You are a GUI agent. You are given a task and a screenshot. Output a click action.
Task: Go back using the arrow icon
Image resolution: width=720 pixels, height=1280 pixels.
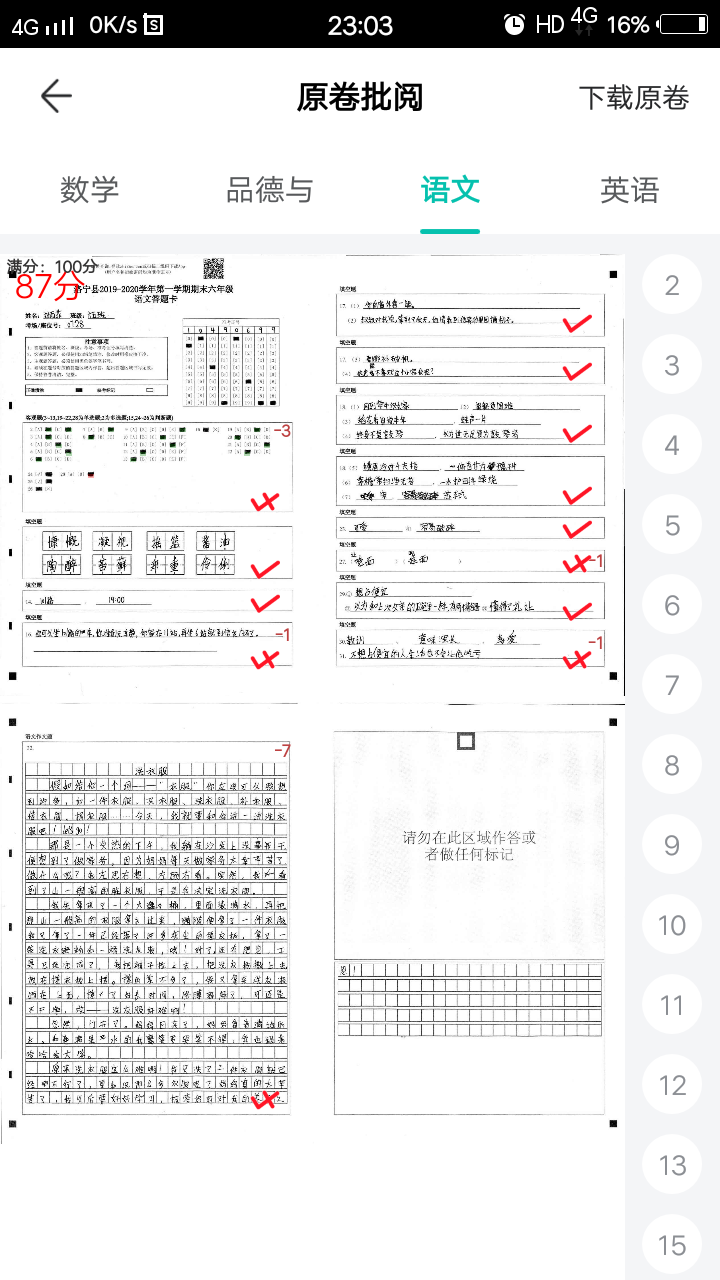point(56,97)
